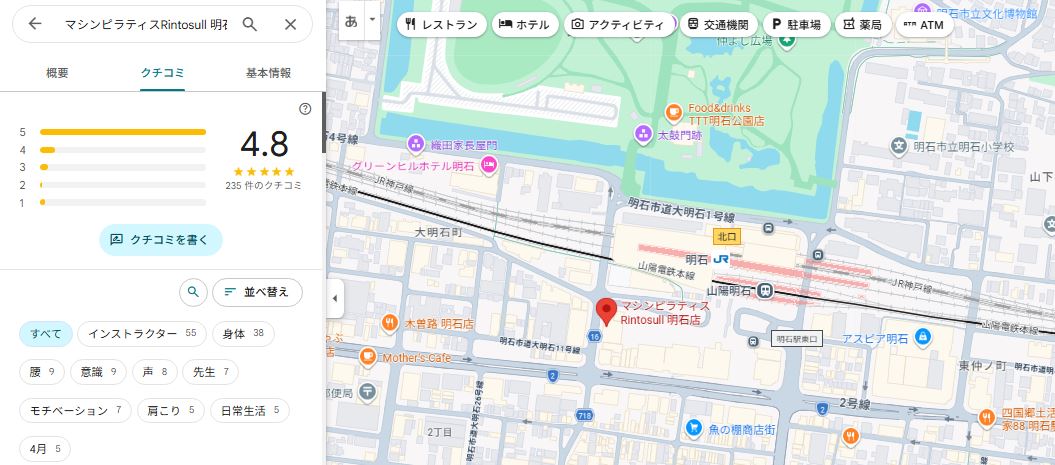
Task: Filter reviews by 身体 chip
Action: pos(243,333)
